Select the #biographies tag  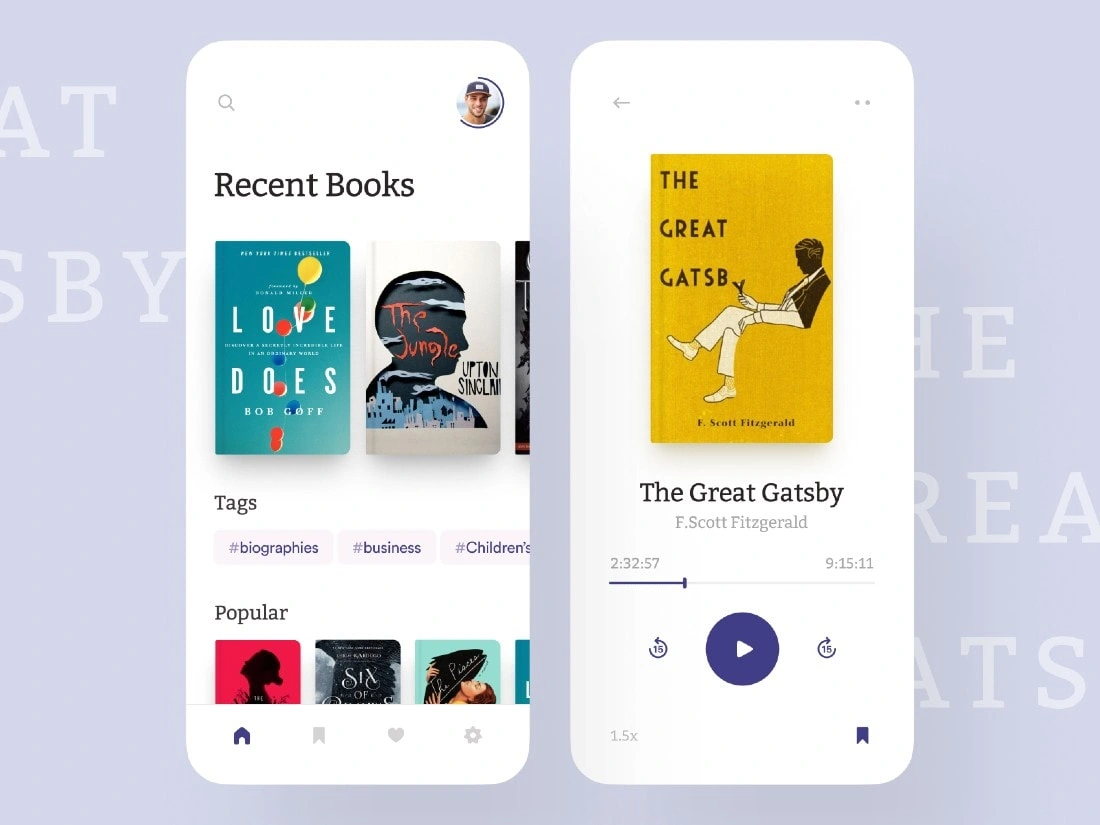[273, 548]
